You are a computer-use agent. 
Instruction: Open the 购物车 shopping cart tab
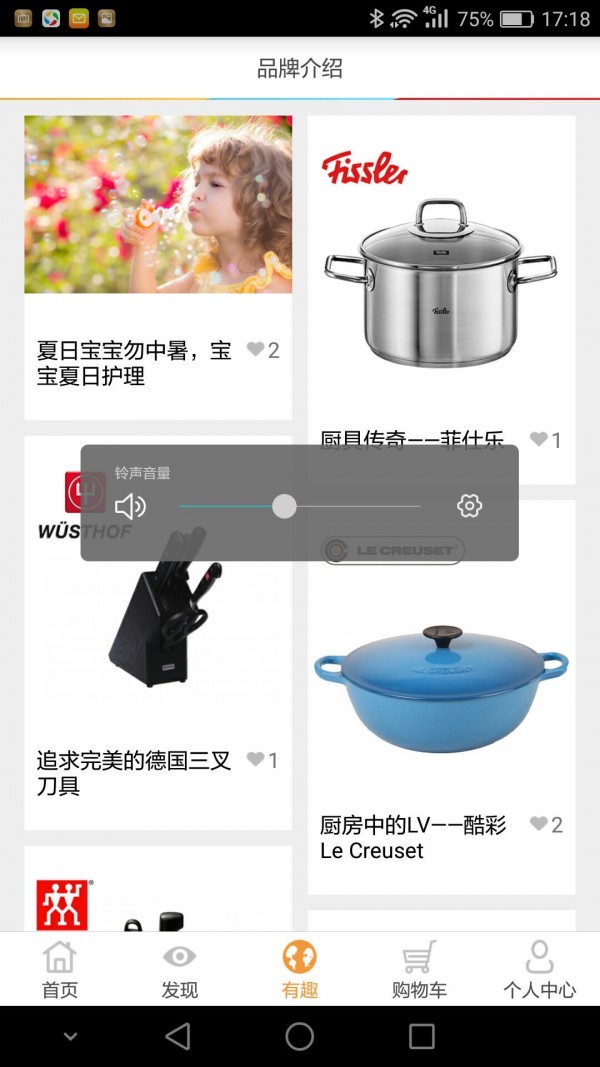pos(419,970)
